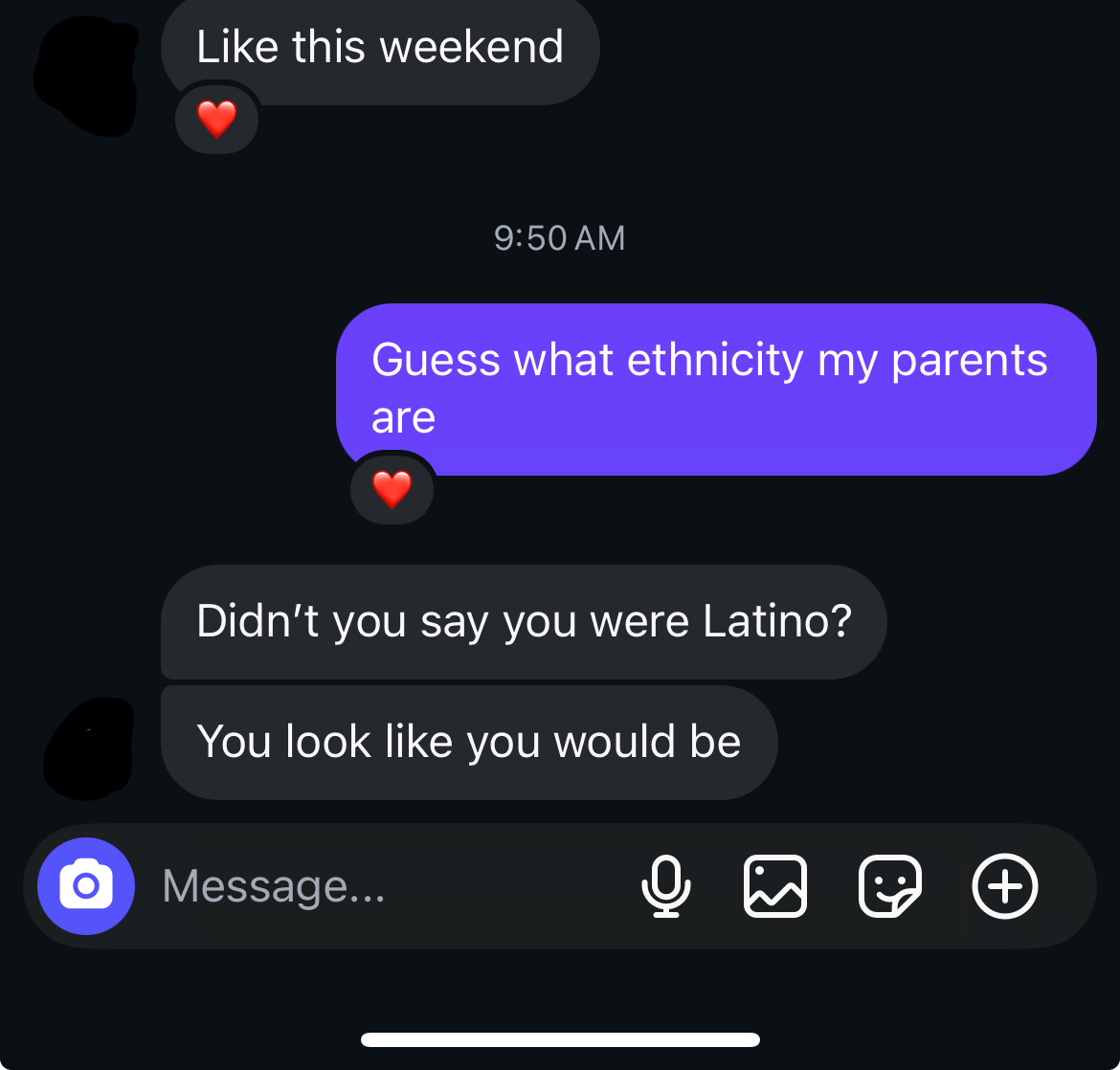Open sender's profile picture beside 'You look like'
The image size is (1120, 1070).
88,748
